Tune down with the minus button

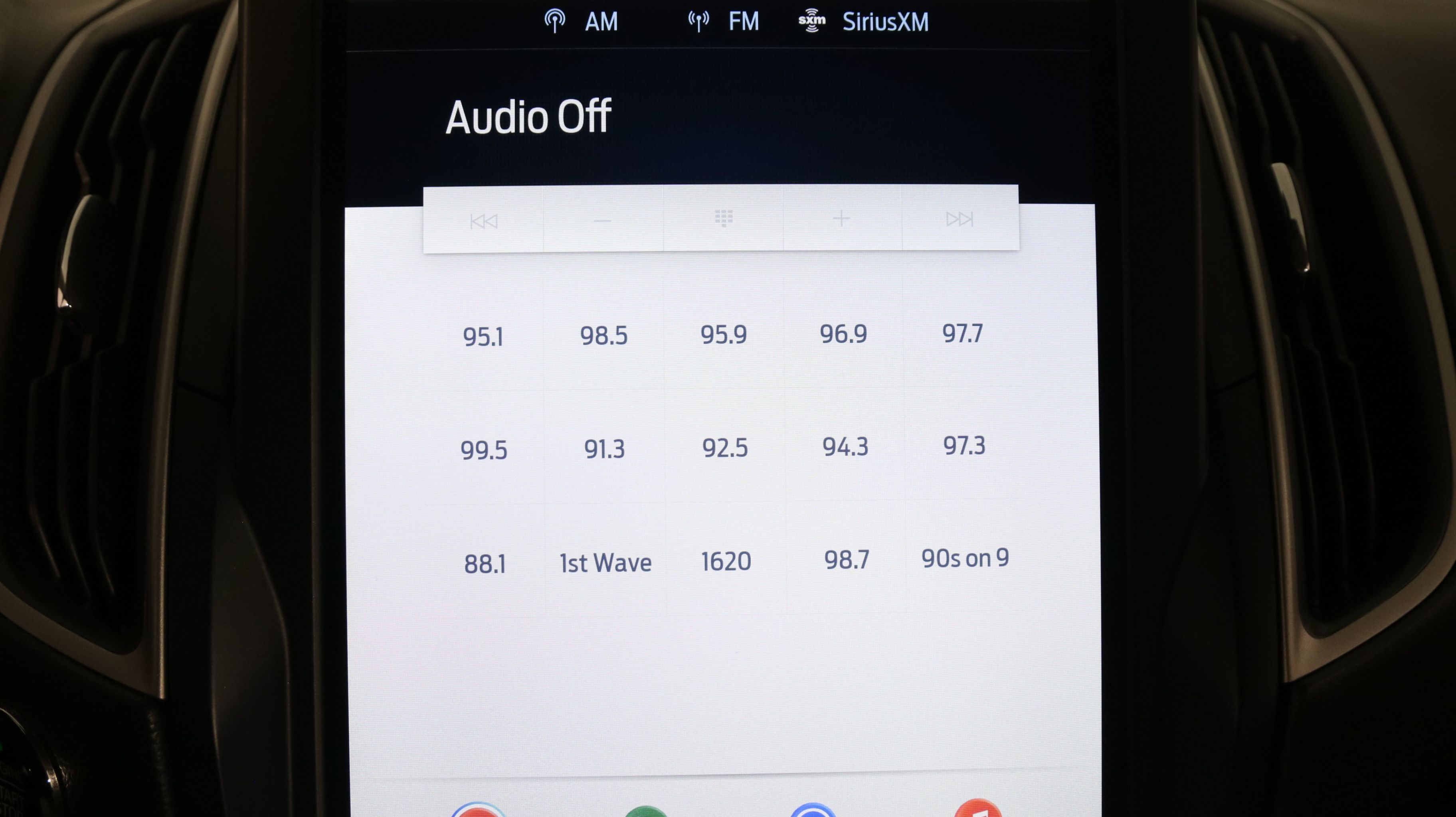pyautogui.click(x=603, y=220)
